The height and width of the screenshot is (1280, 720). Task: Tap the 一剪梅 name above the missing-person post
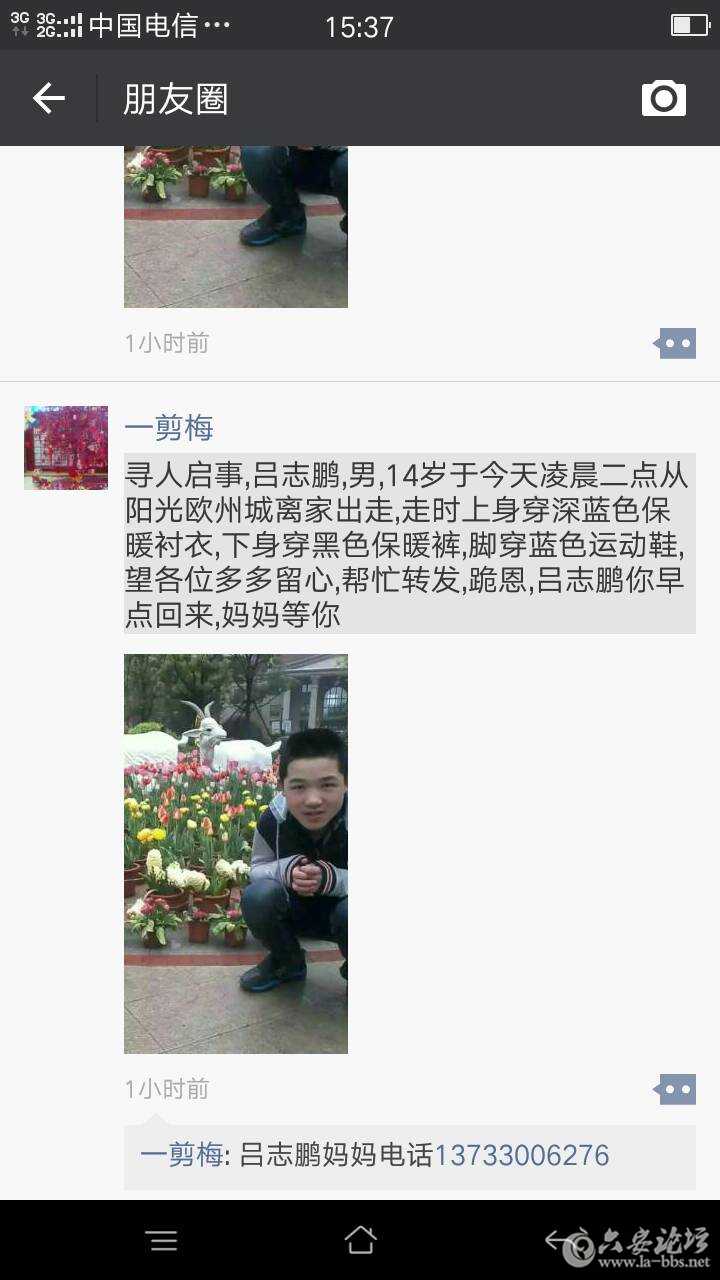click(x=168, y=429)
